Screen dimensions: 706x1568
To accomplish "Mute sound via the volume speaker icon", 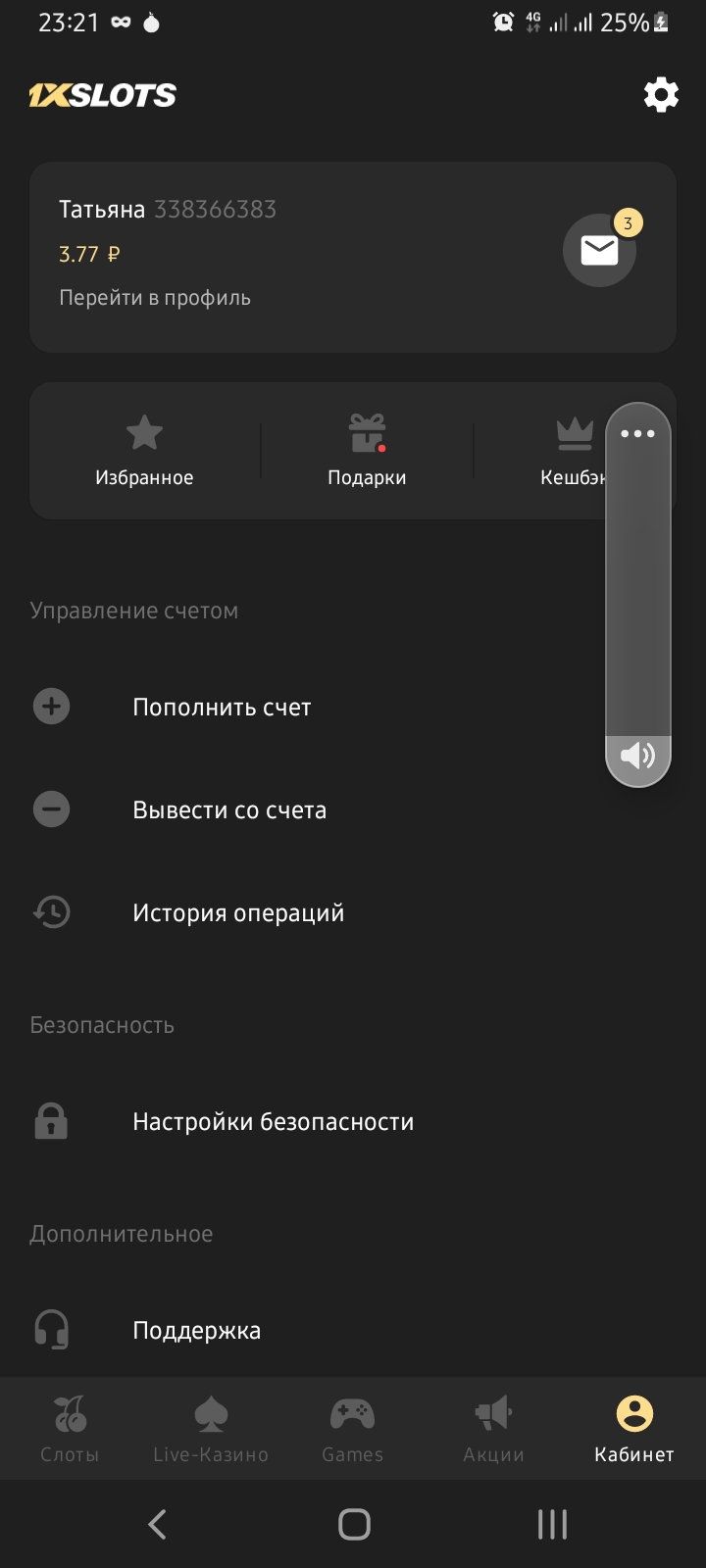I will pos(637,756).
